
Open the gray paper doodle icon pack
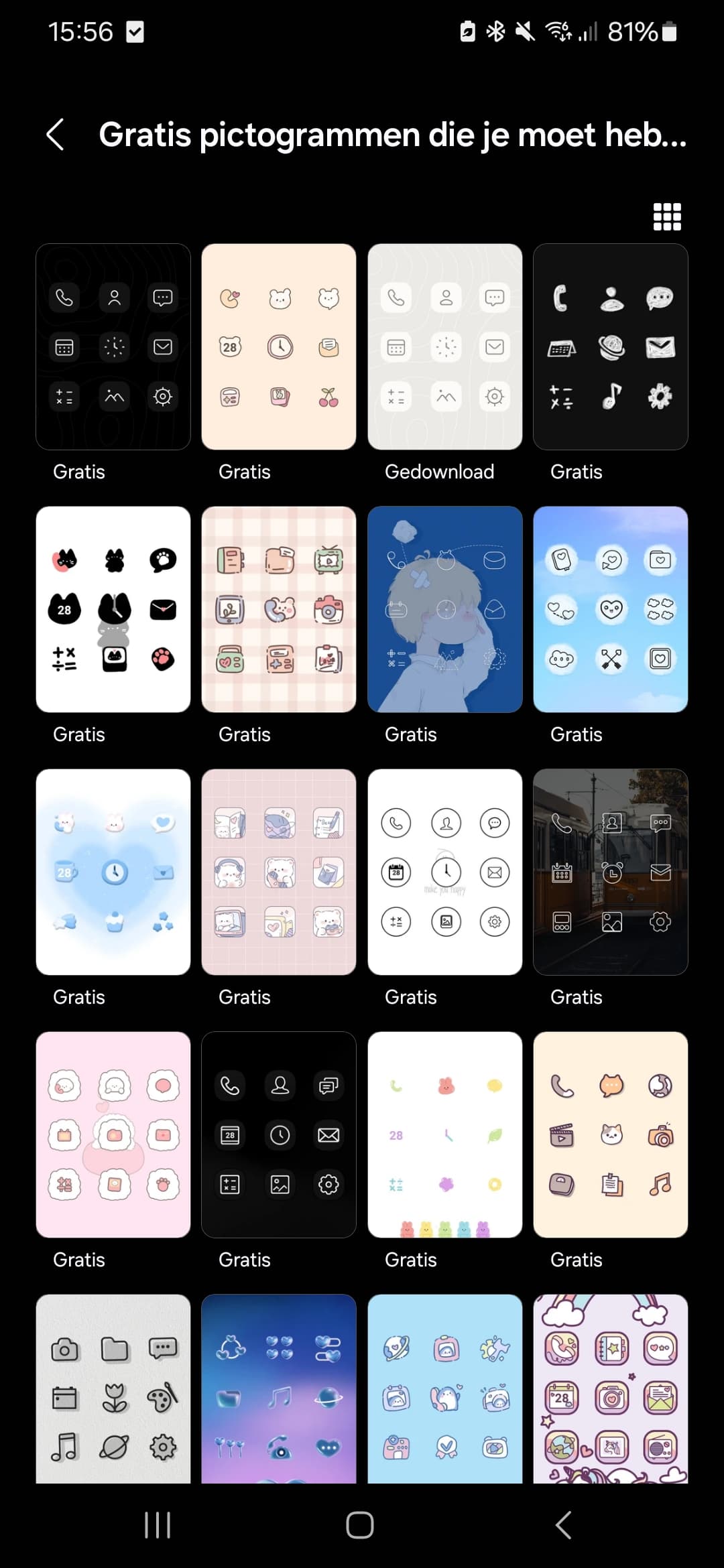click(113, 1388)
